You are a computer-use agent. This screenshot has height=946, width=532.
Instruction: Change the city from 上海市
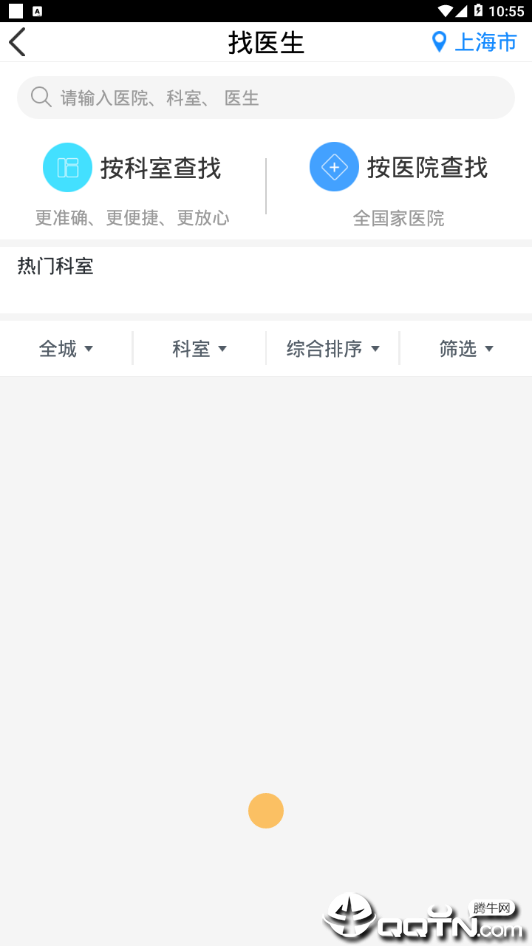pyautogui.click(x=475, y=42)
